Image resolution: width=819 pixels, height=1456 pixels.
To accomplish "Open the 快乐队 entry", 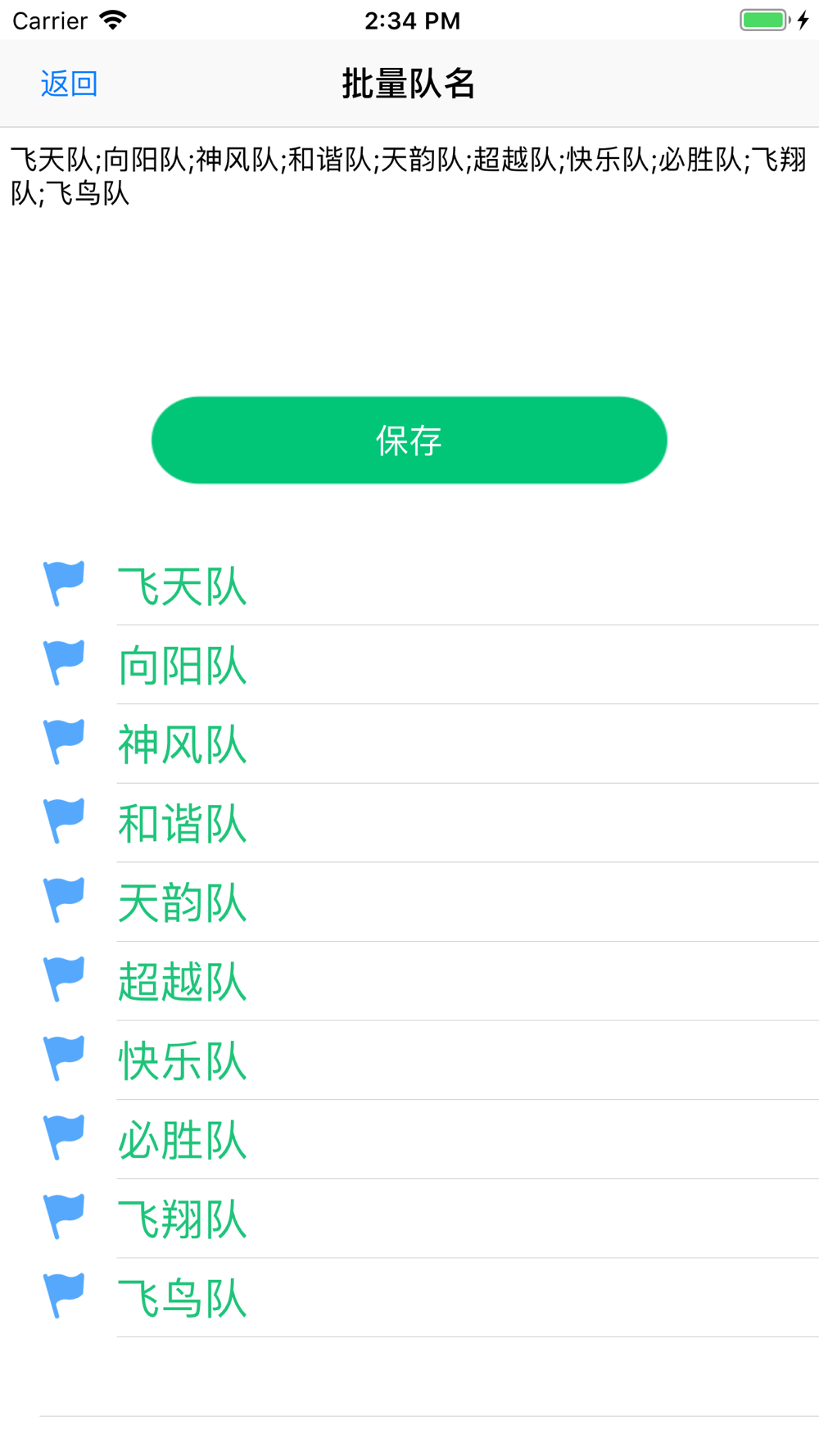I will pos(409,1060).
